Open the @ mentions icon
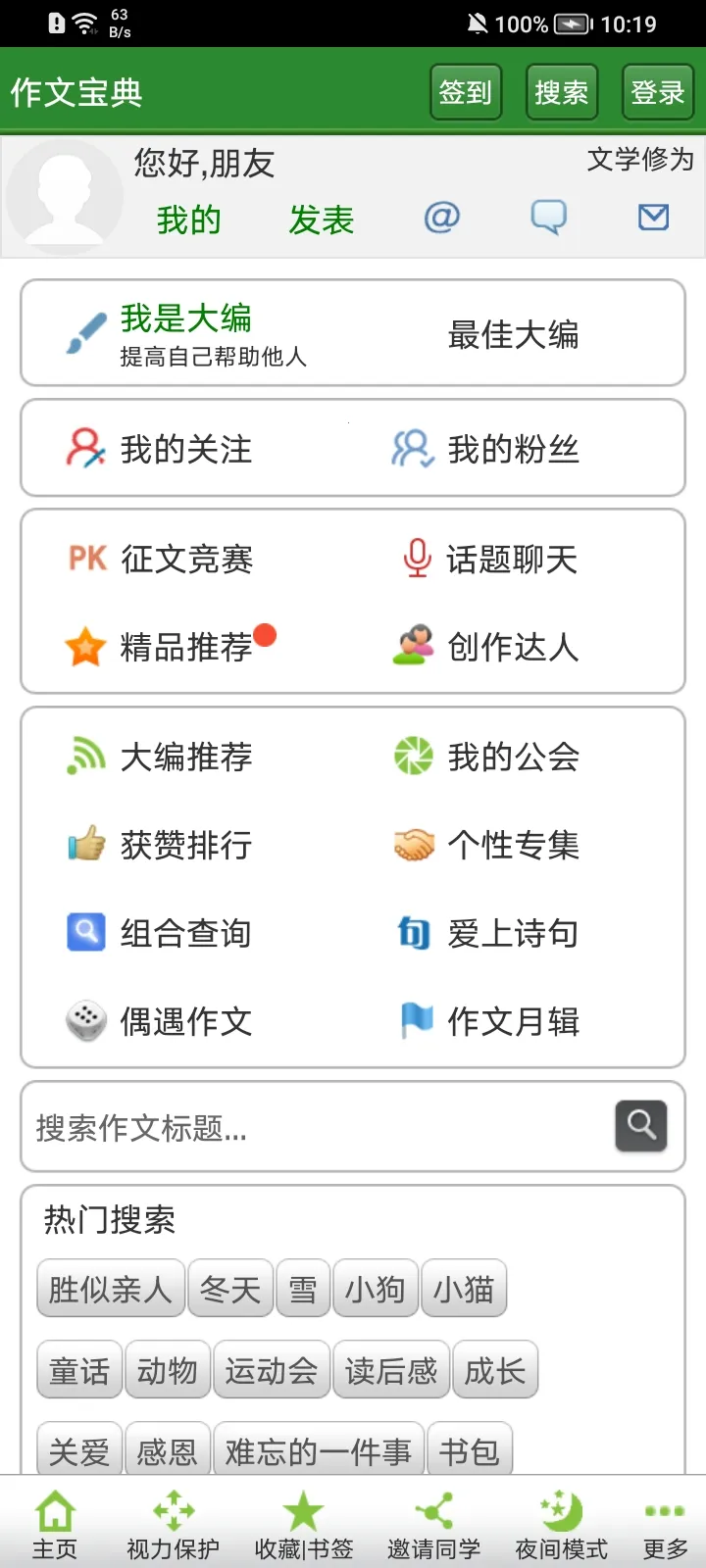This screenshot has height=1568, width=706. point(441,217)
